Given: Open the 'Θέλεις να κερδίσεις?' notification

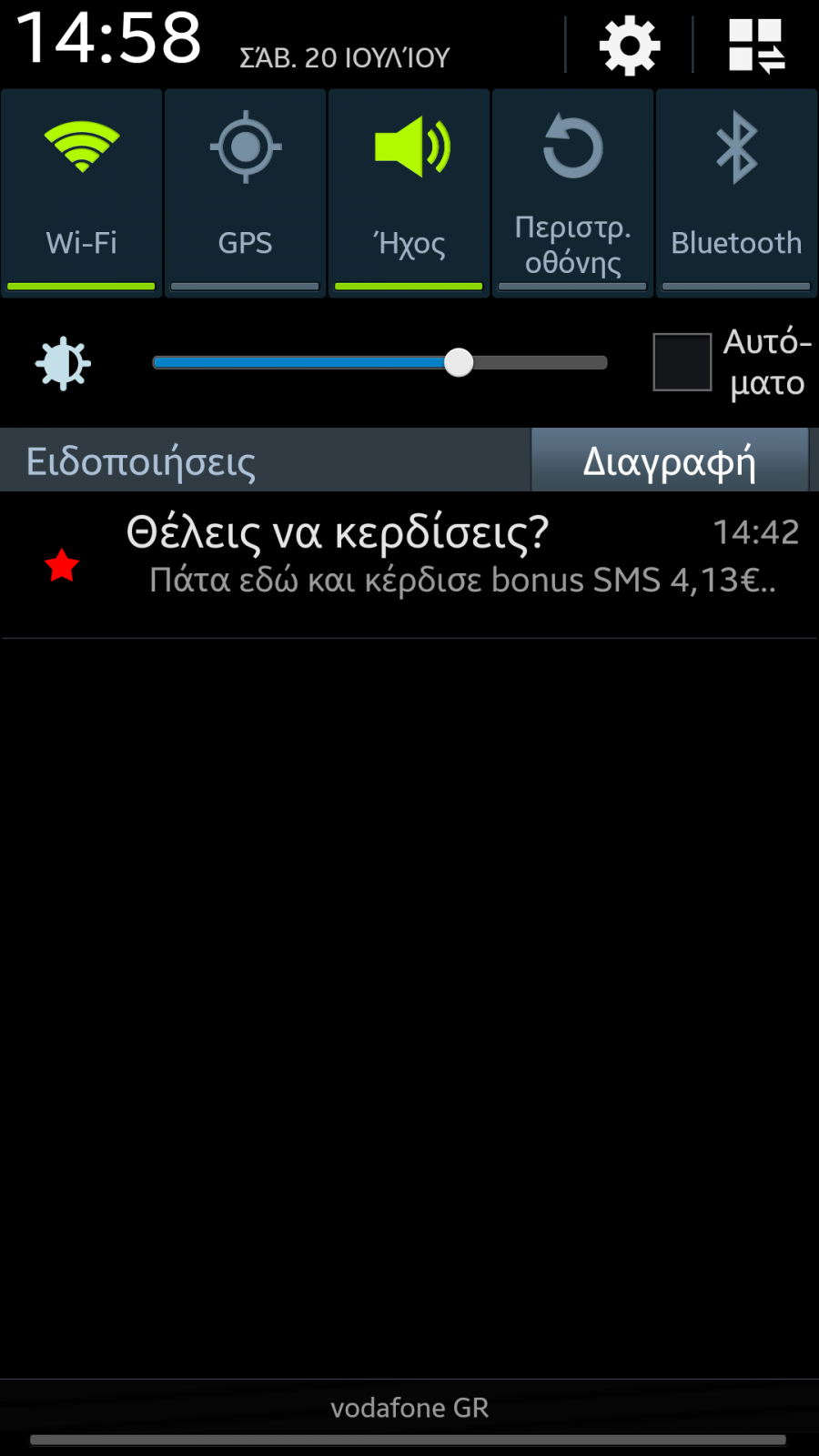Looking at the screenshot, I should 409,565.
